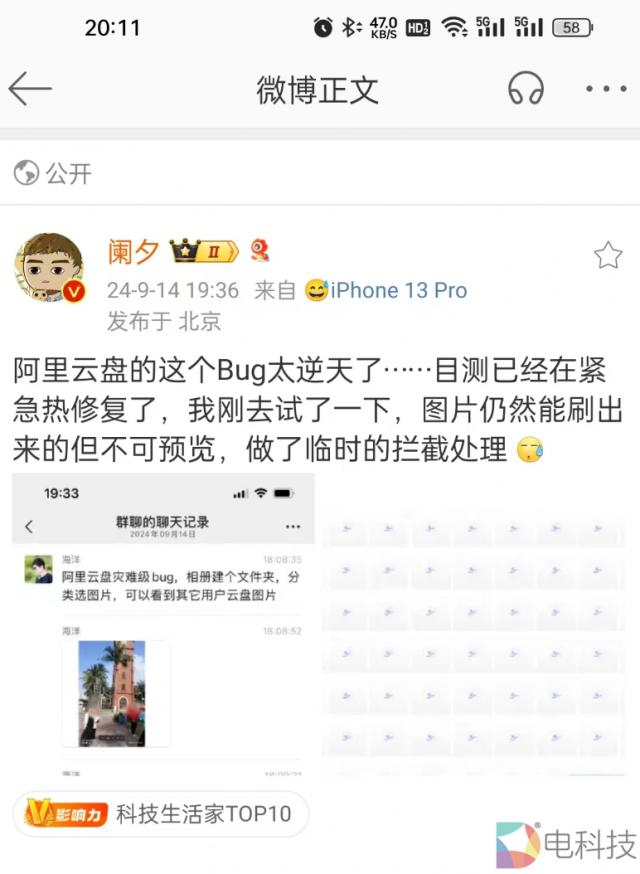Go back using the top-left arrow
This screenshot has width=640, height=874.
(x=30, y=89)
